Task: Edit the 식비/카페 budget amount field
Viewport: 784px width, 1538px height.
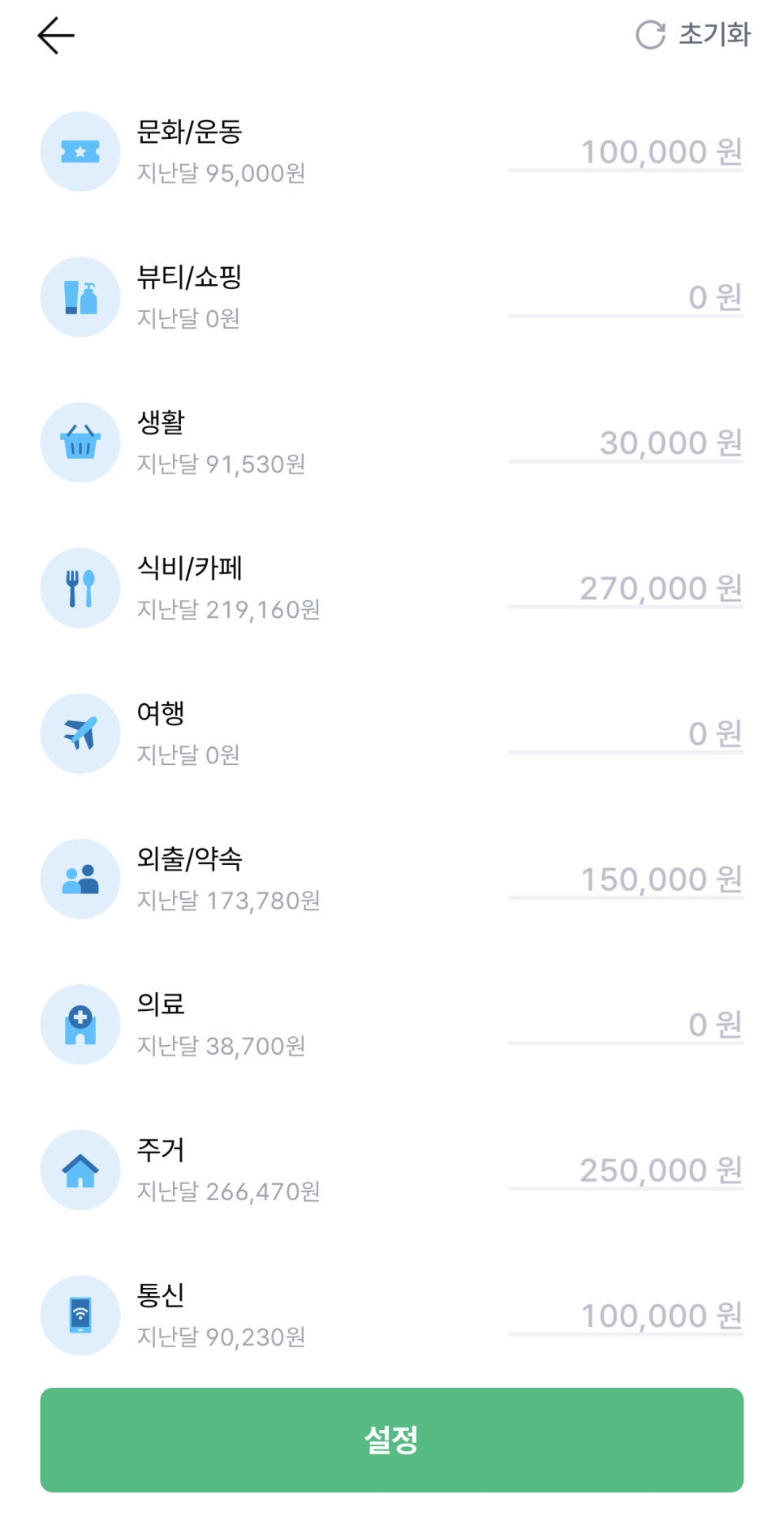Action: click(626, 588)
